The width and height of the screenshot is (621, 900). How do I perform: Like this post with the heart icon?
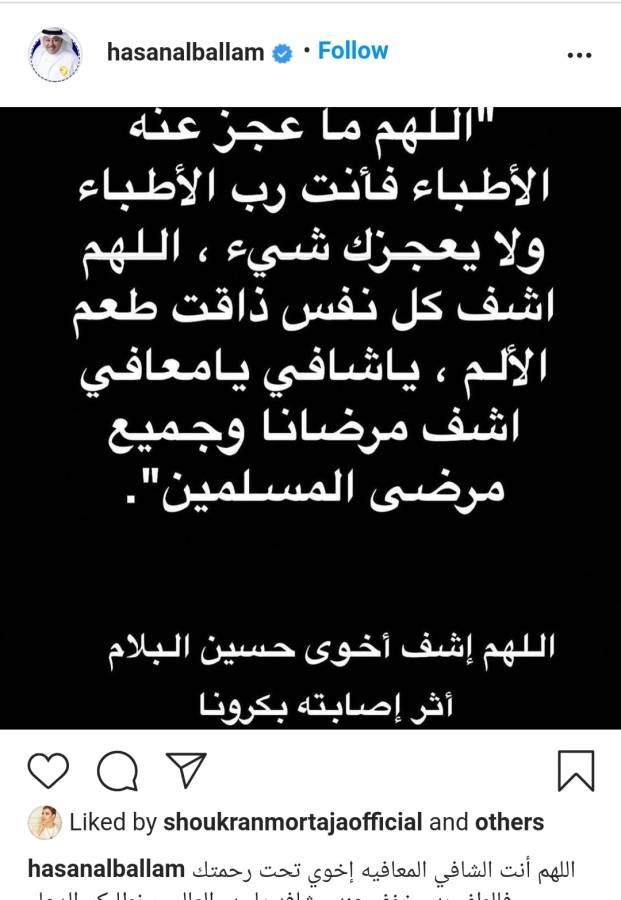[x=48, y=771]
